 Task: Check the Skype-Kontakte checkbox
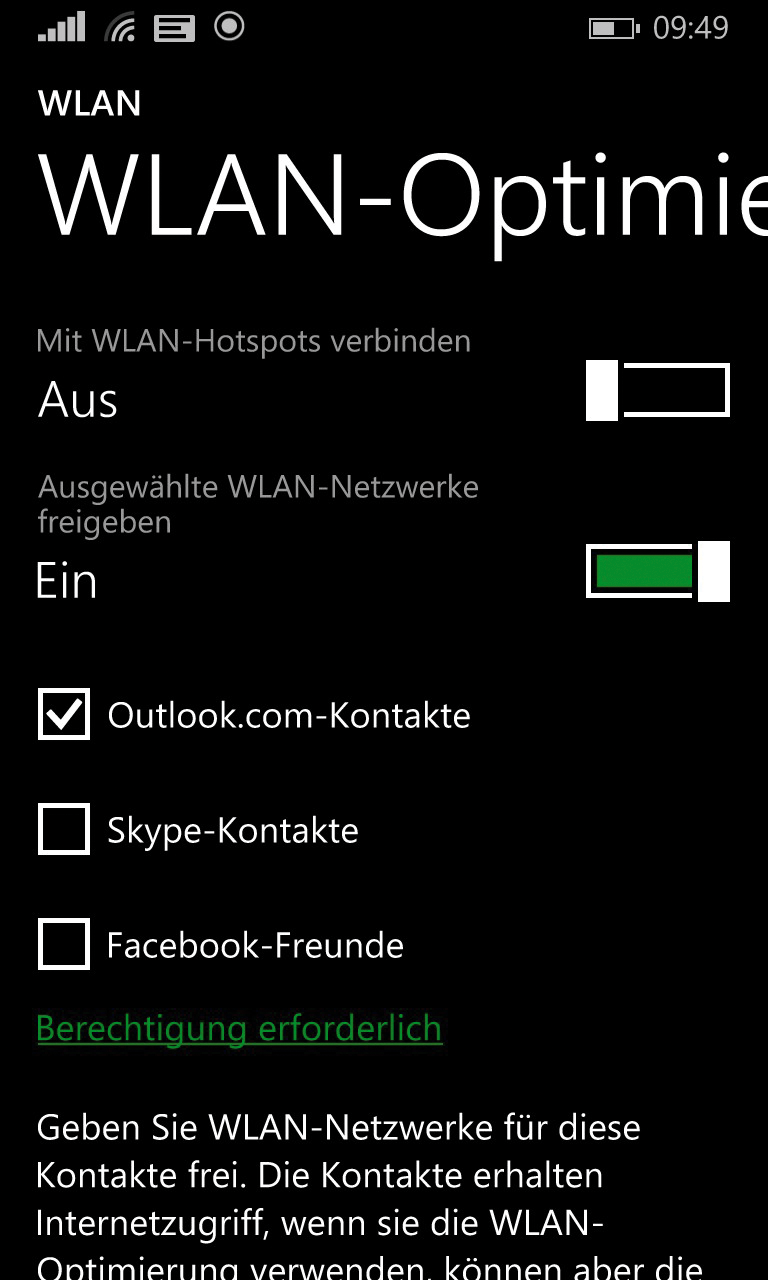tap(64, 829)
